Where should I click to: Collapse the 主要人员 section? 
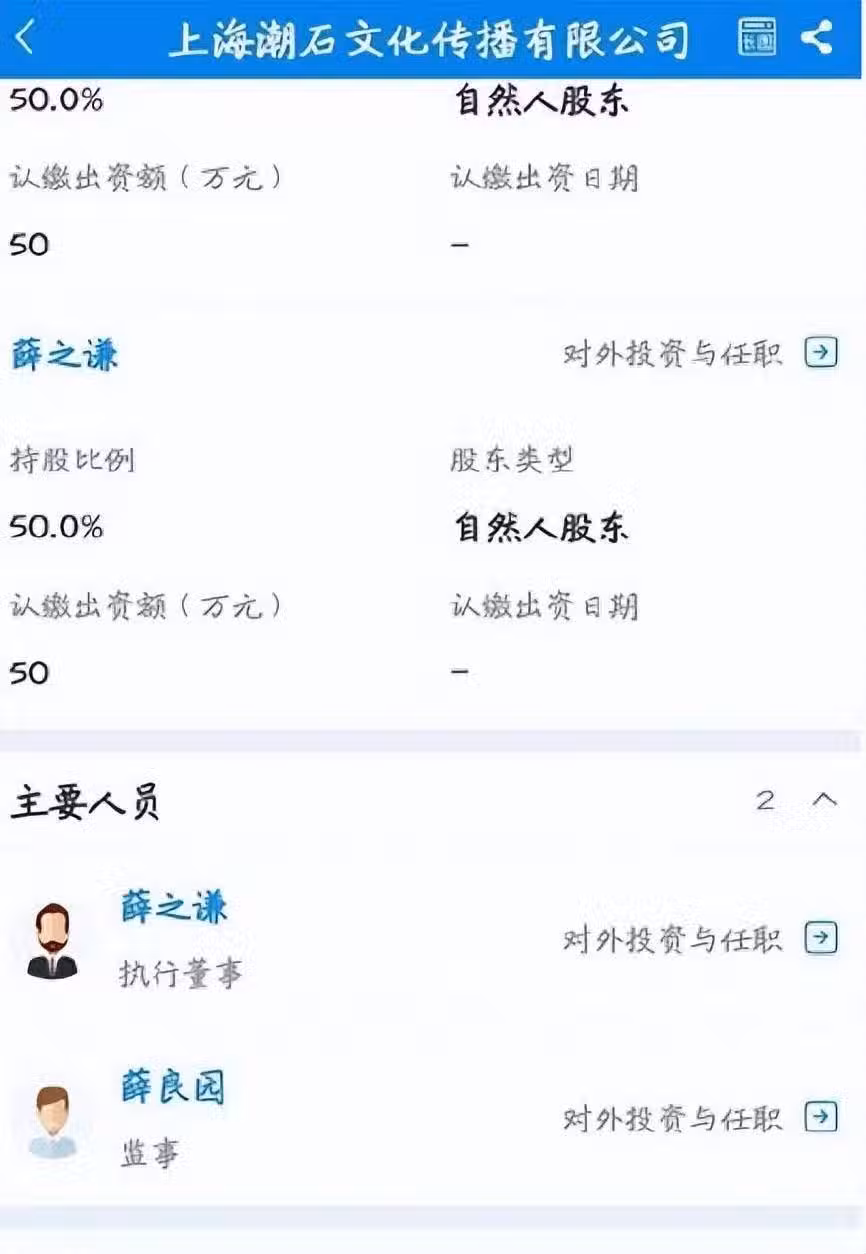(x=824, y=800)
